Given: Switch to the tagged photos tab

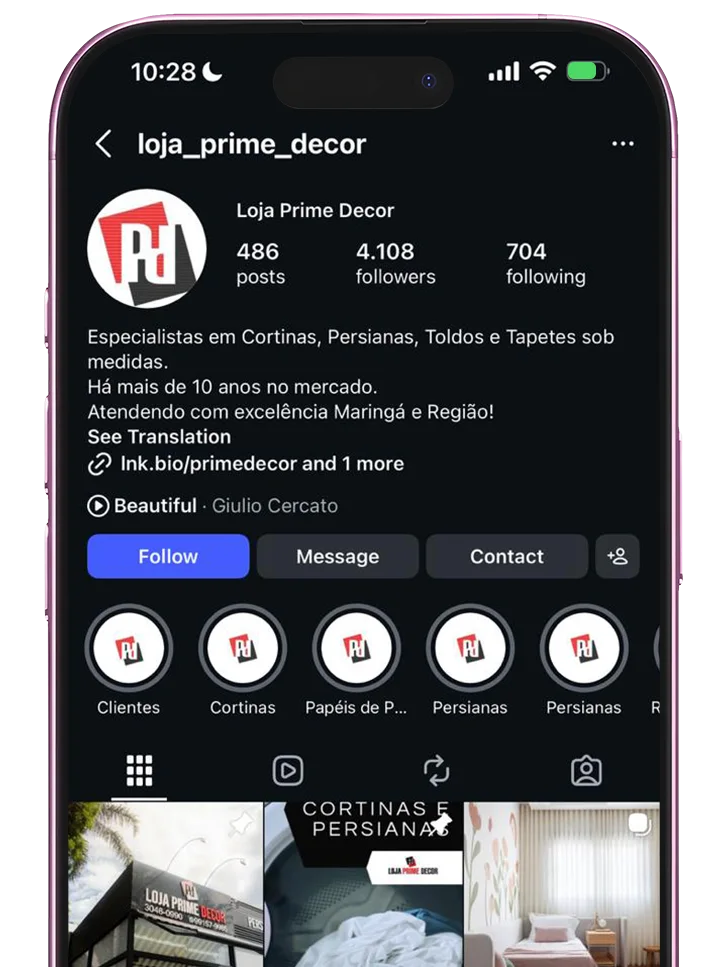Looking at the screenshot, I should (586, 770).
